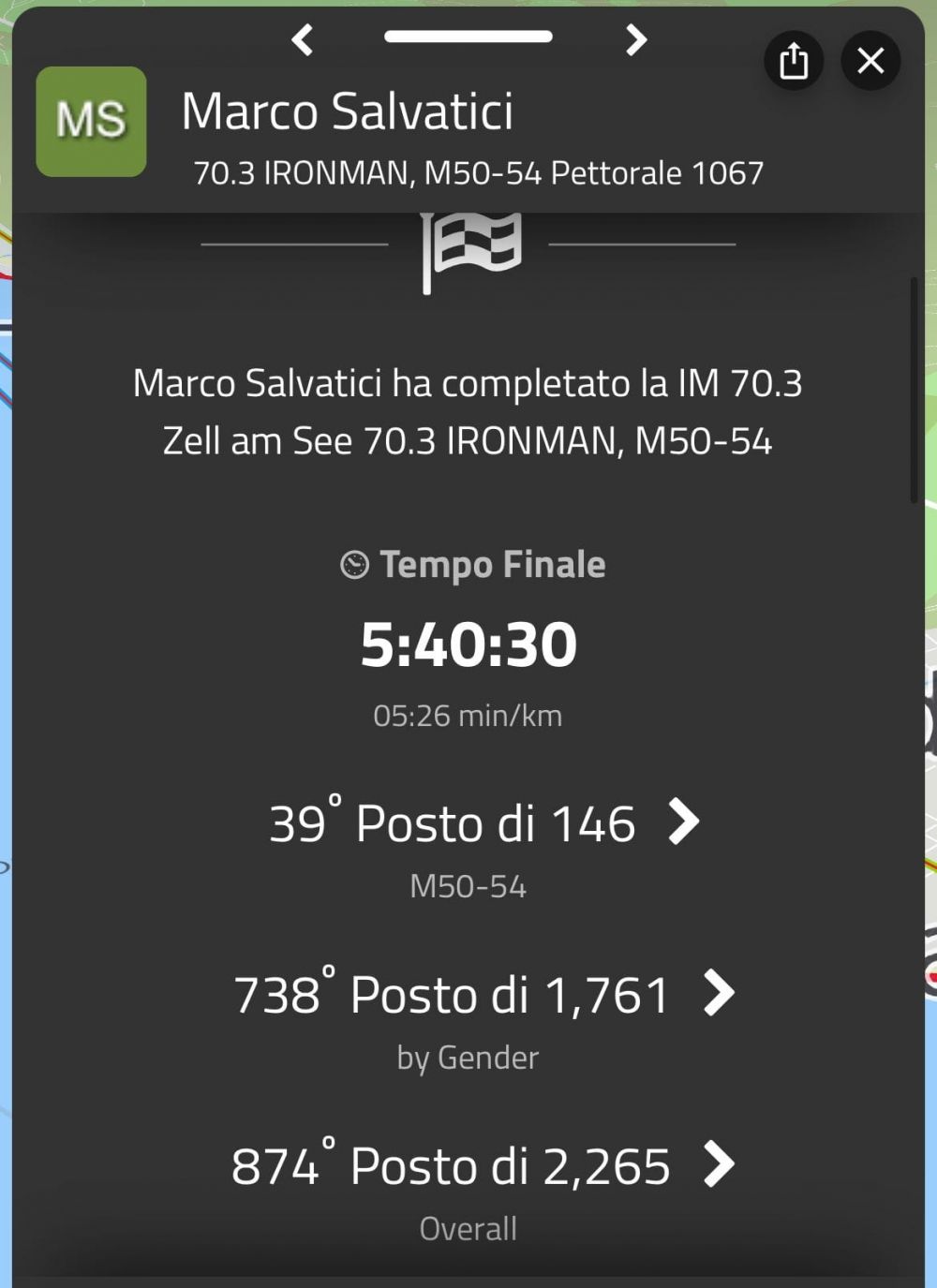Tap the MS athlete avatar
Viewport: 937px width, 1288px height.
91,121
